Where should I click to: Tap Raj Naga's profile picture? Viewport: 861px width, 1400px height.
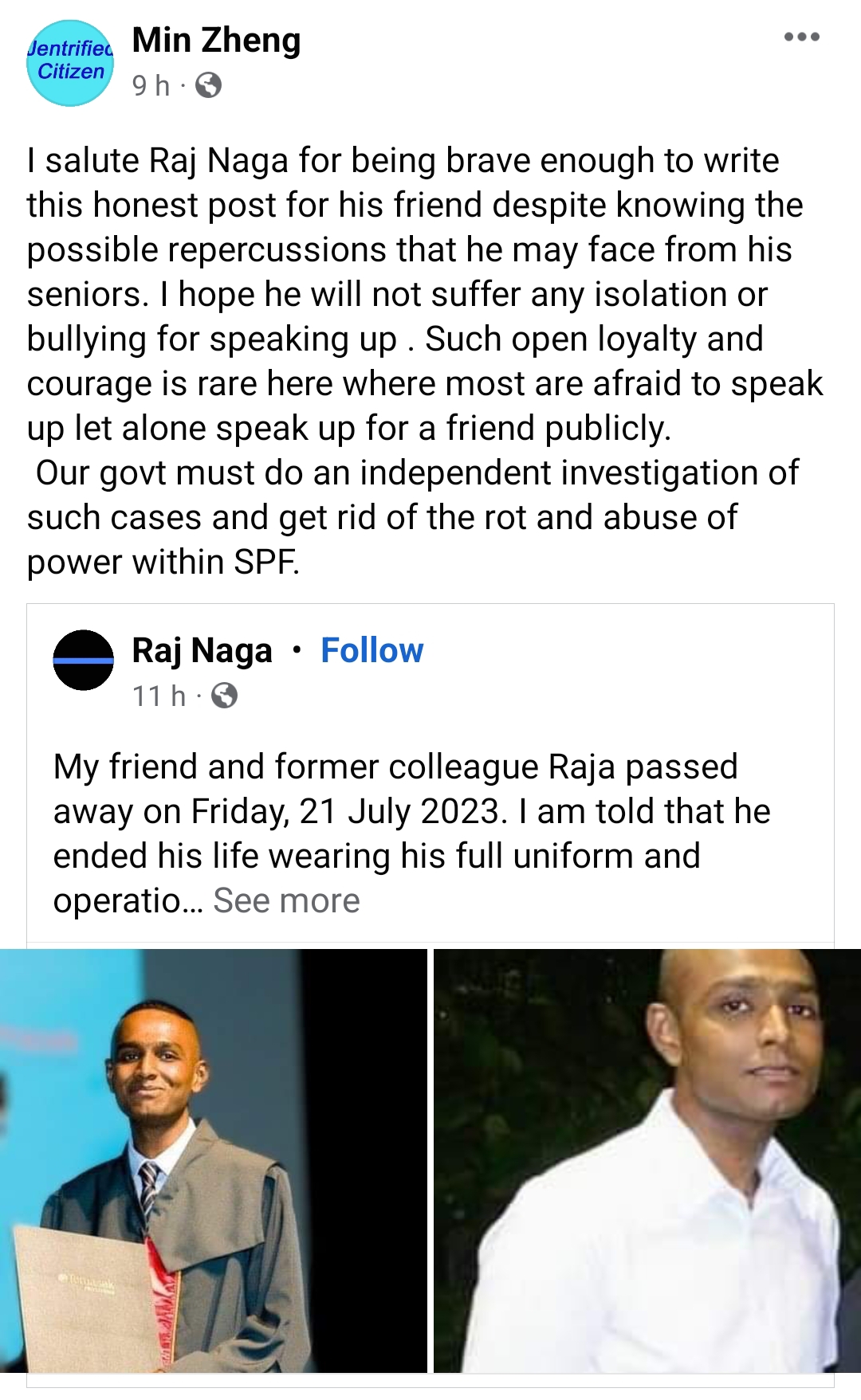[83, 660]
